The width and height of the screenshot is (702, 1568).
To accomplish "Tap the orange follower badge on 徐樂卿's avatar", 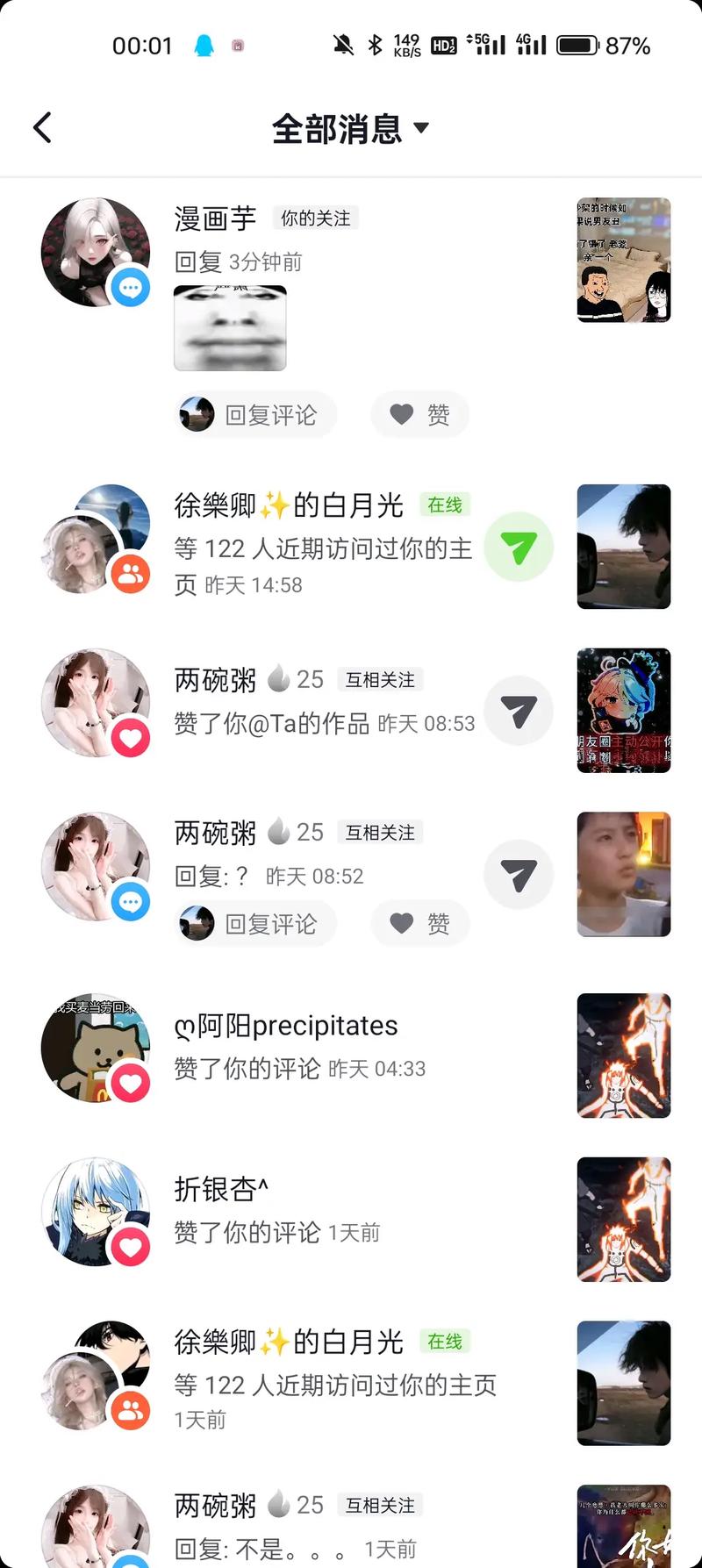I will pyautogui.click(x=130, y=575).
